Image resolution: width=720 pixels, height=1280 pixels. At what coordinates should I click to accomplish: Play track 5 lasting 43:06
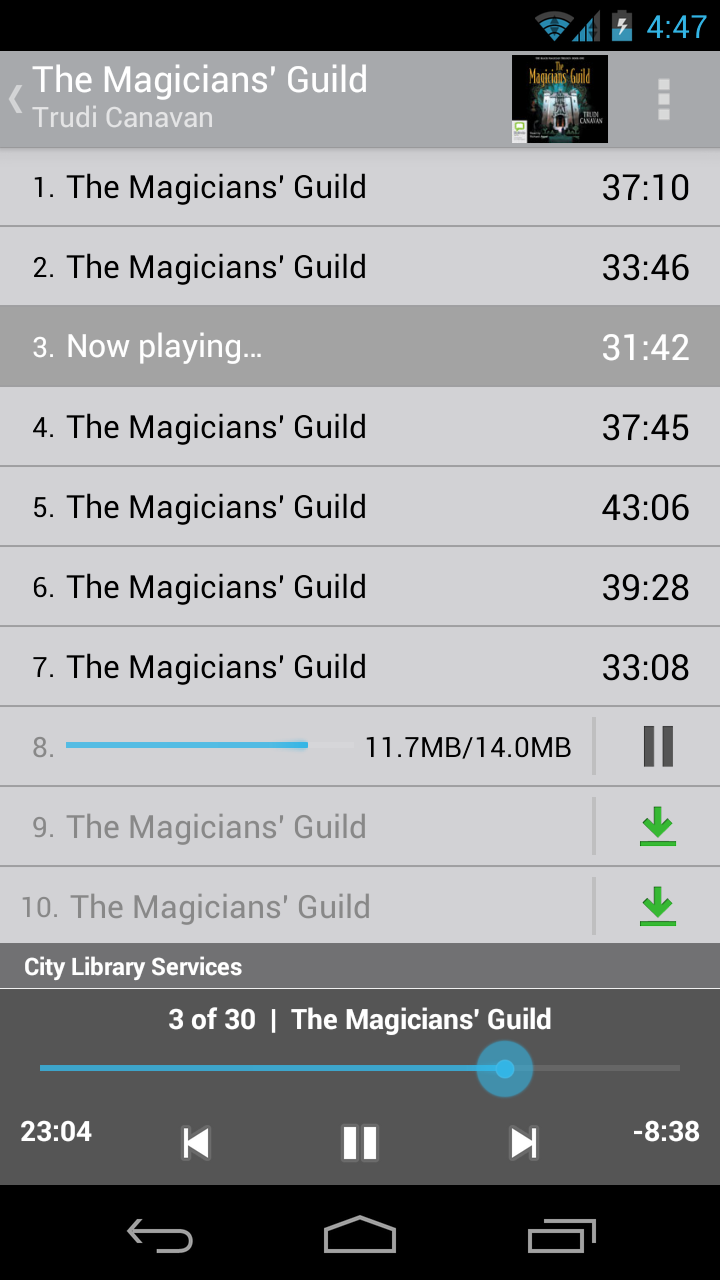[x=360, y=507]
